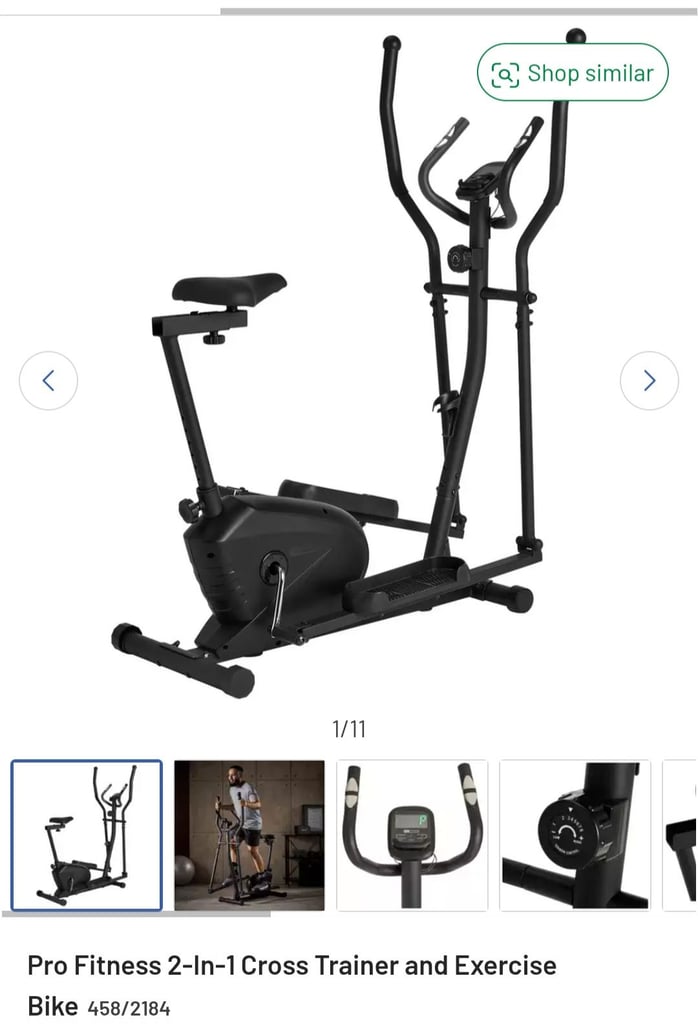Open the handlebar and display console thumbnail
The image size is (698, 1024).
pyautogui.click(x=412, y=835)
